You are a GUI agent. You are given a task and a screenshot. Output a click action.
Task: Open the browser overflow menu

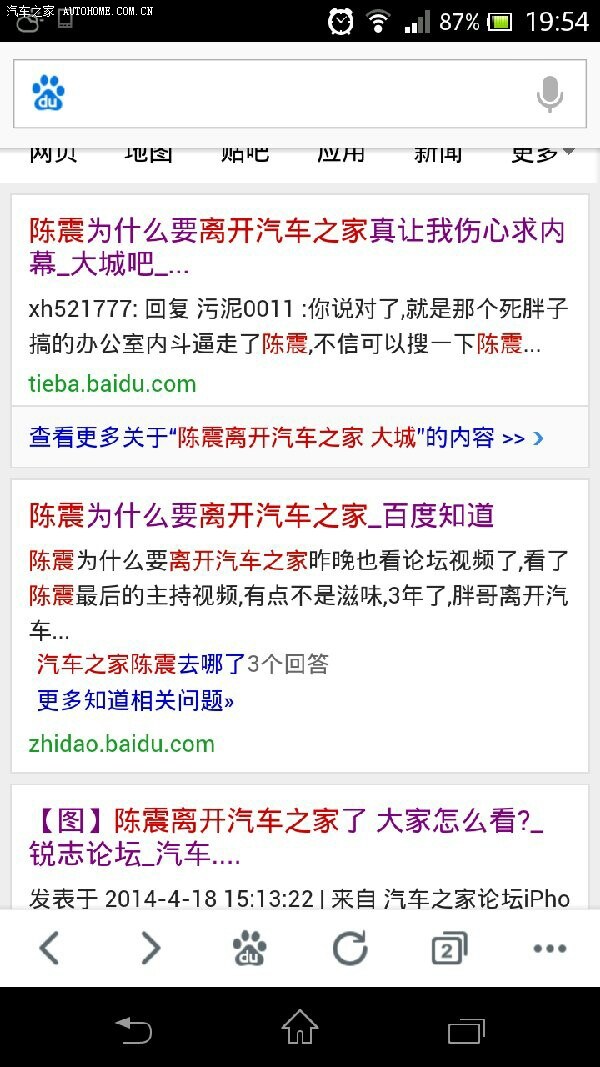click(x=550, y=948)
